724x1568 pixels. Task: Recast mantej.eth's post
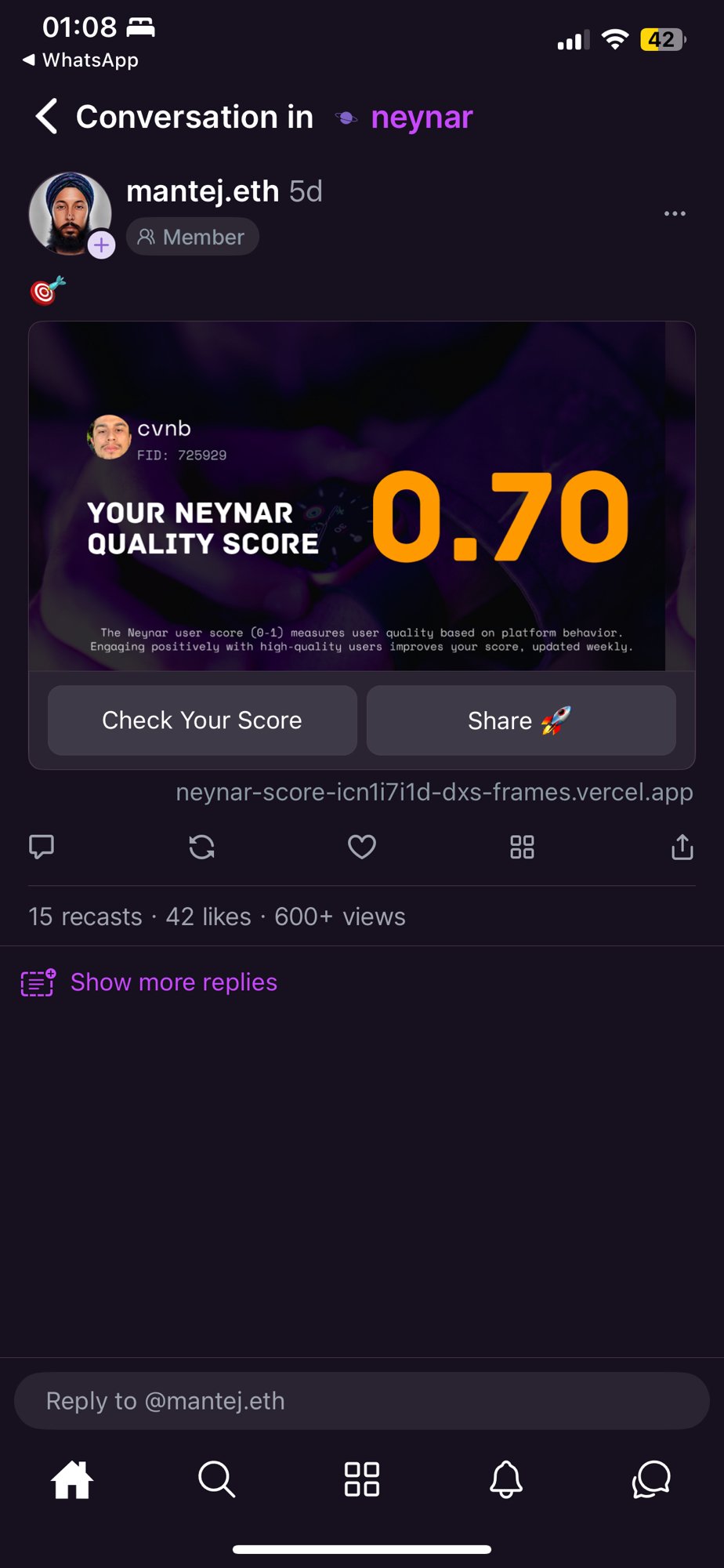(201, 847)
